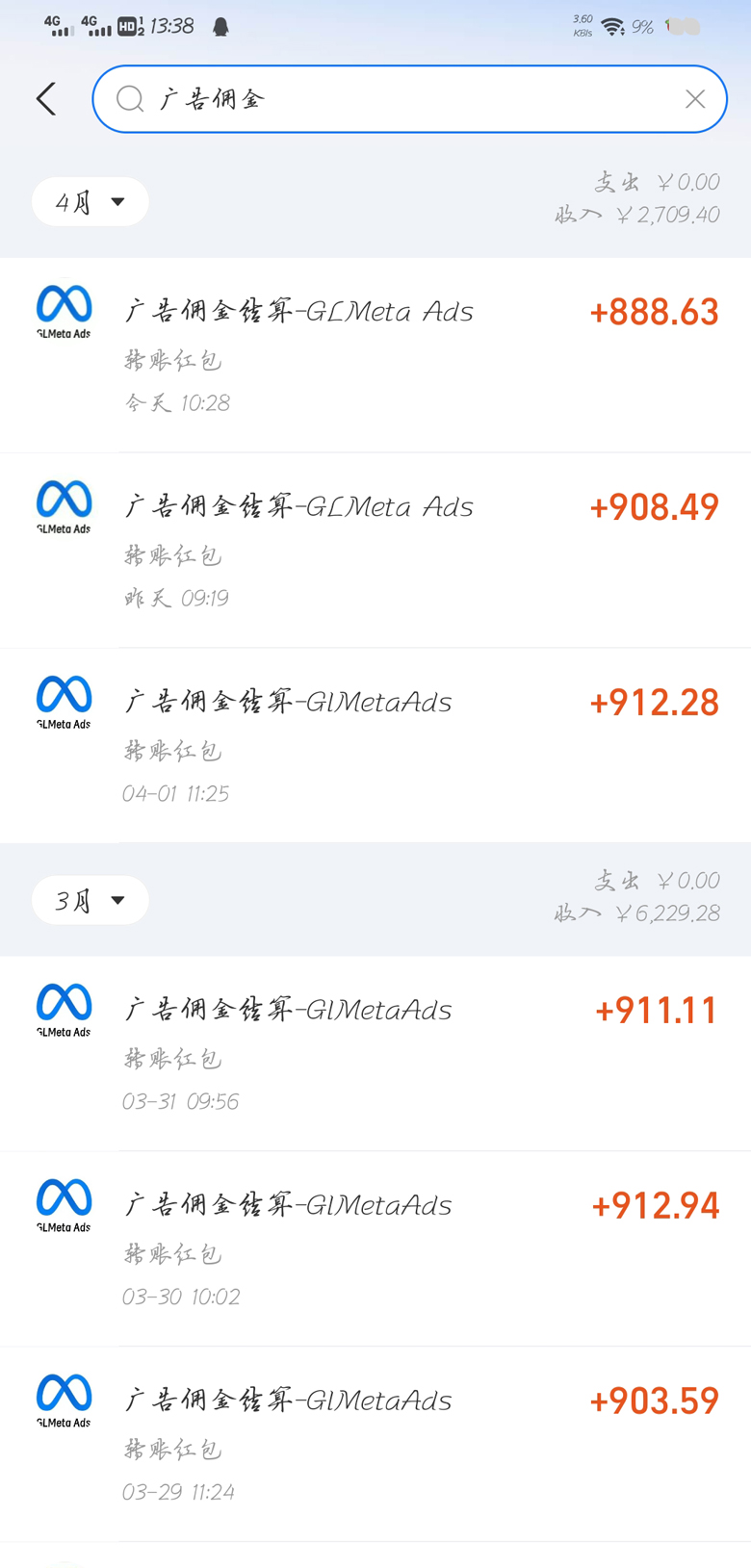
Task: Open the +911.11 transaction dated 03-31
Action: [375, 1054]
